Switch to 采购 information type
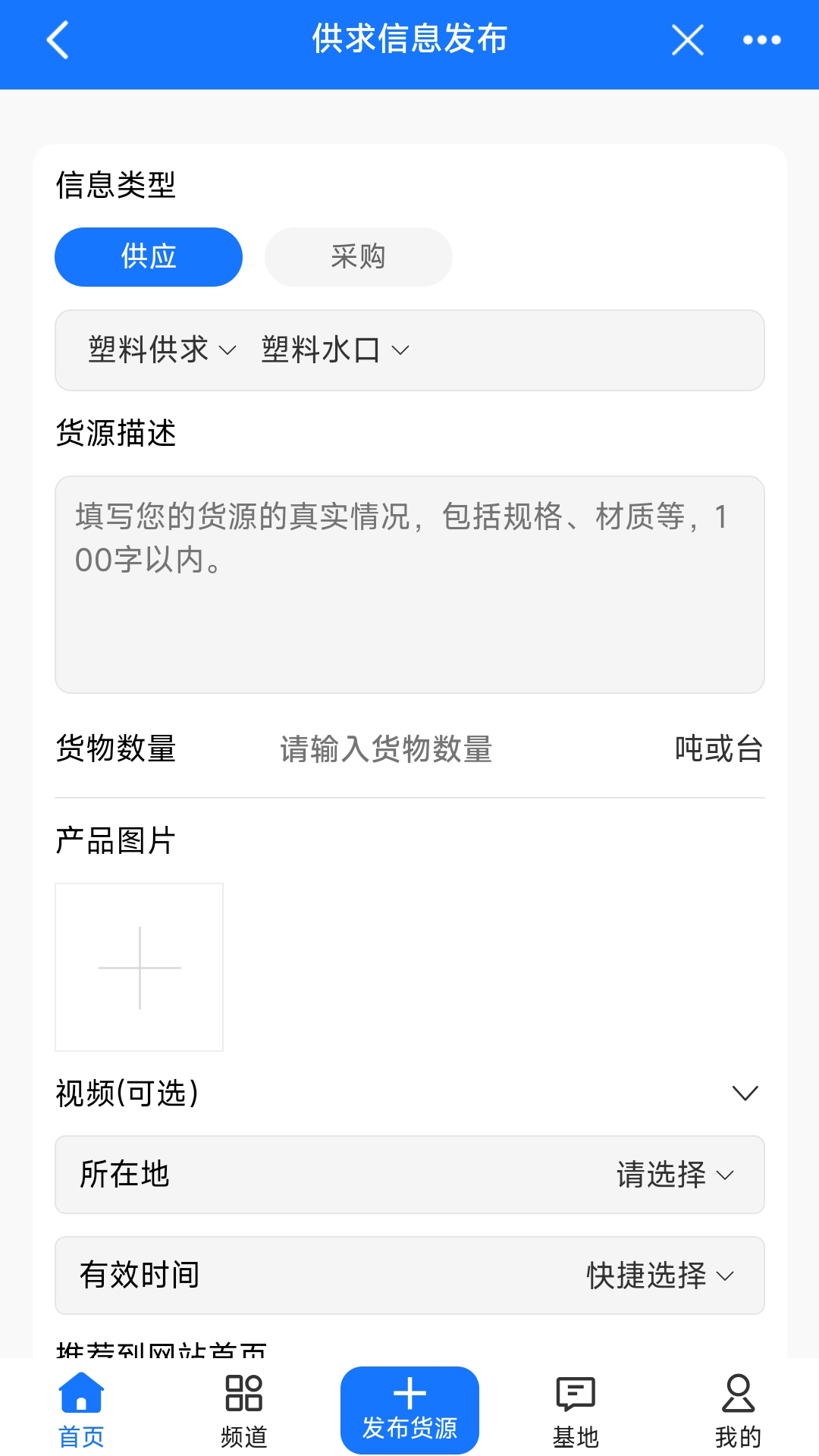This screenshot has width=819, height=1456. pos(358,256)
